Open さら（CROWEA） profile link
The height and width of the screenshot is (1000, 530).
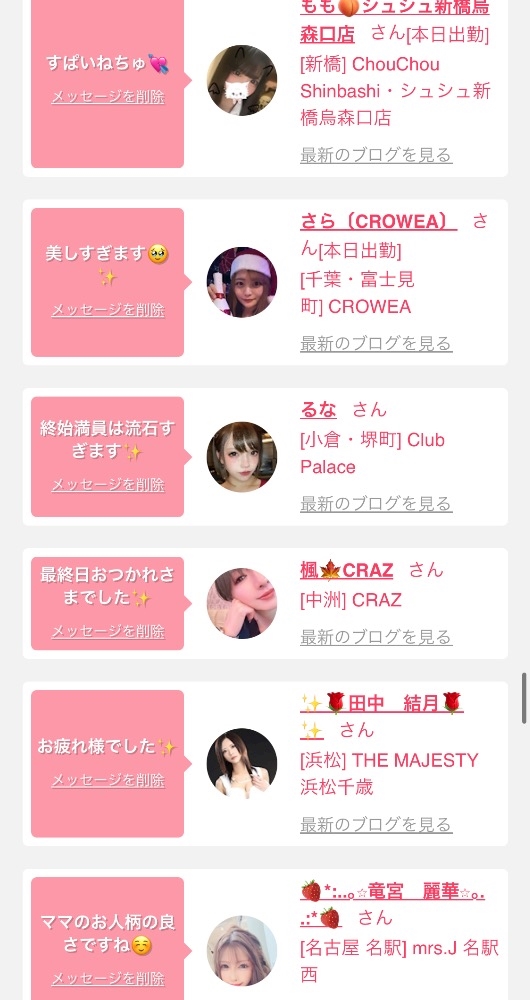coord(378,221)
